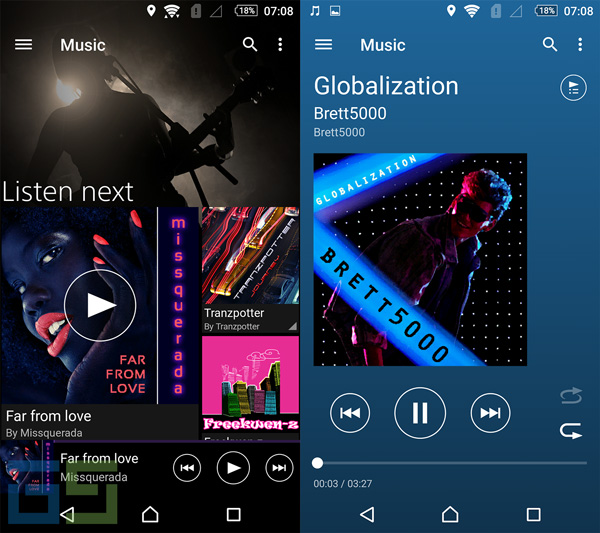Search music from the Listen next screen
Screen dimensions: 600x533
[250, 45]
